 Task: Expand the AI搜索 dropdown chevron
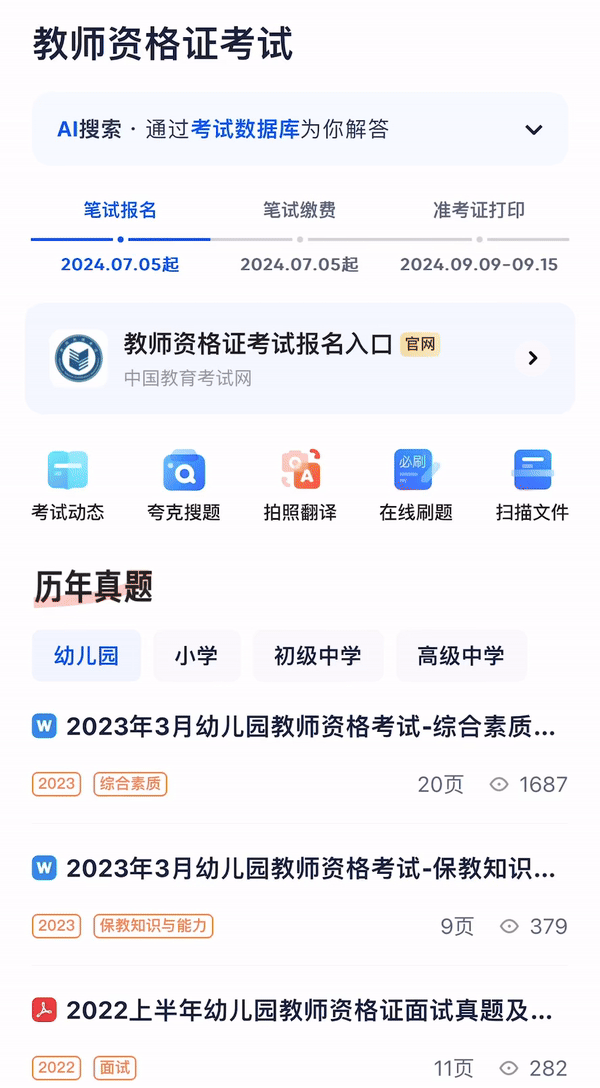point(534,129)
